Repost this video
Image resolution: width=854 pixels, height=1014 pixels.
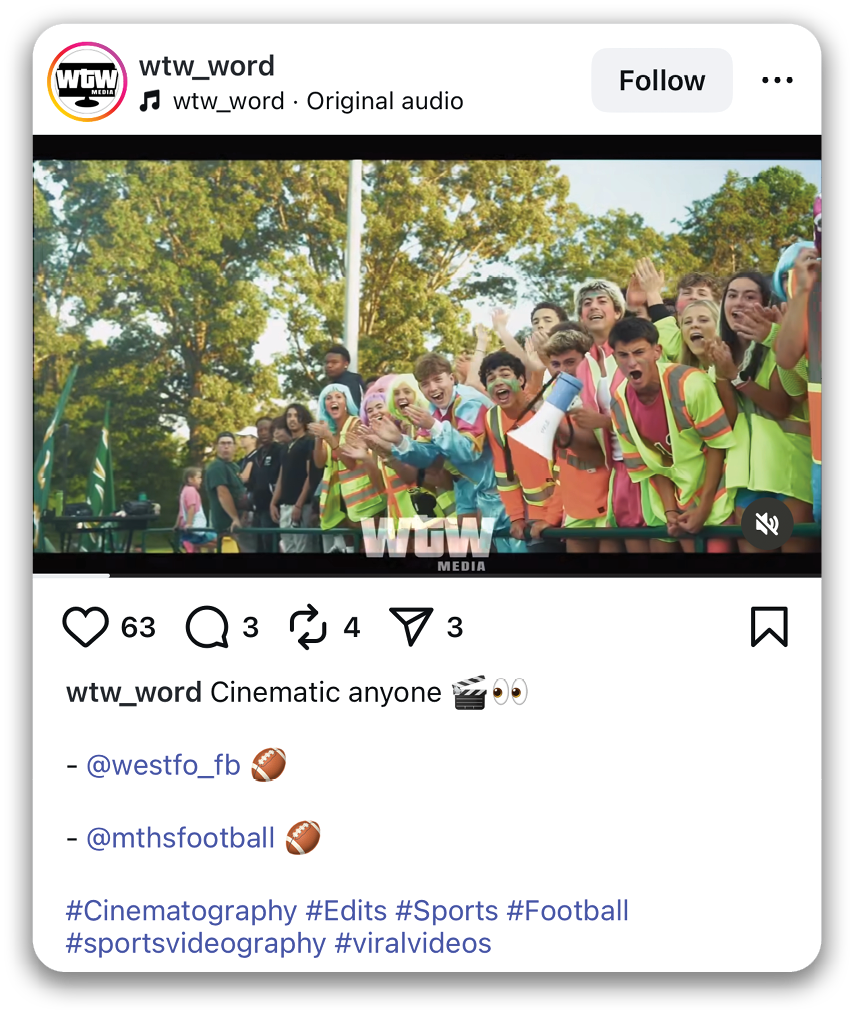click(x=308, y=627)
